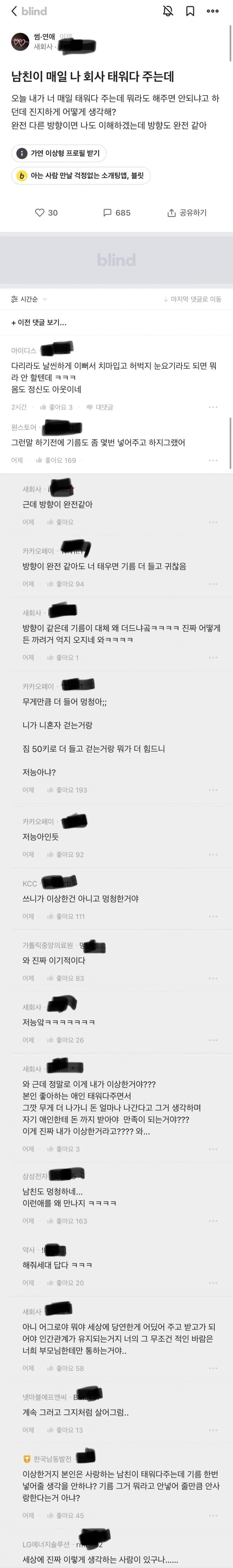
Task: Open the 685 comments
Action: 117,213
